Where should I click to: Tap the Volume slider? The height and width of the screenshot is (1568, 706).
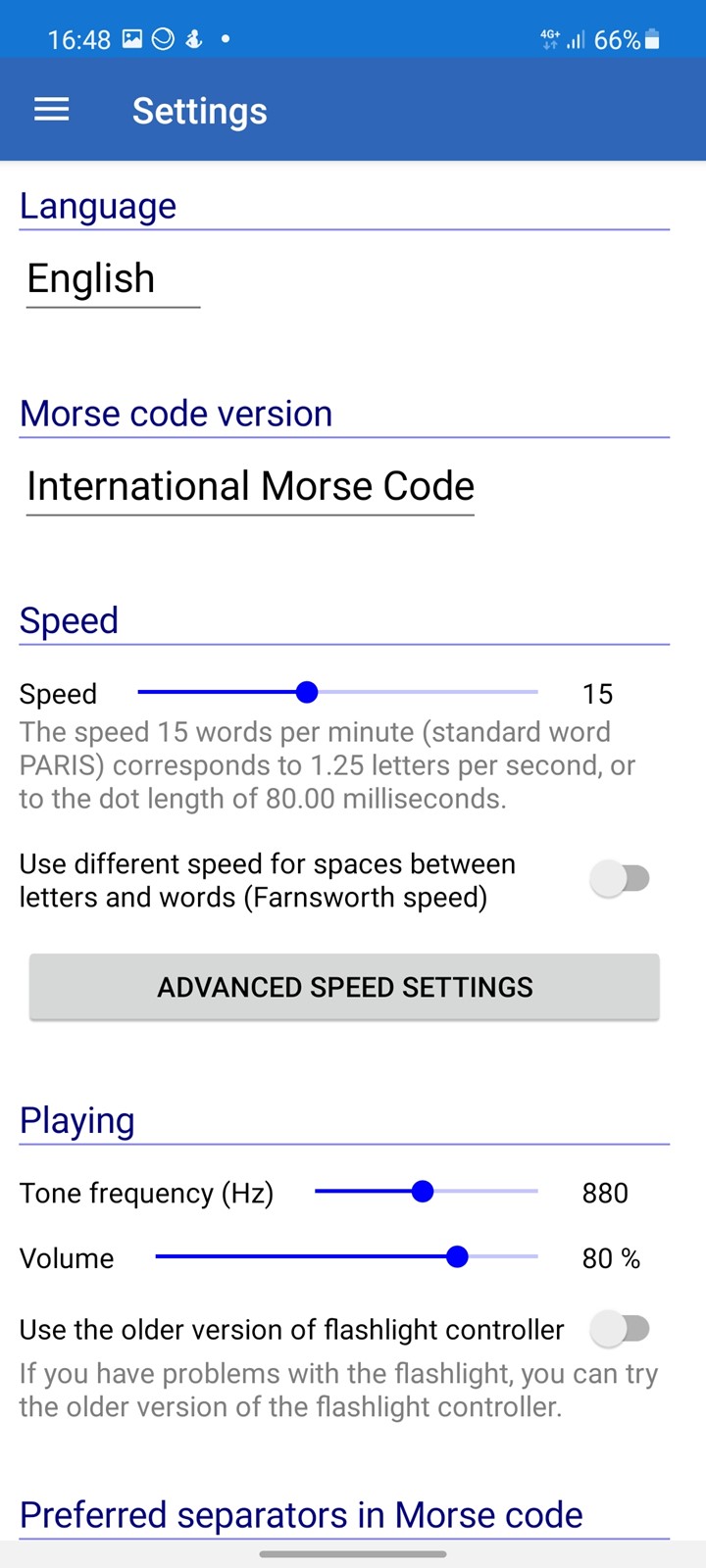point(346,1257)
